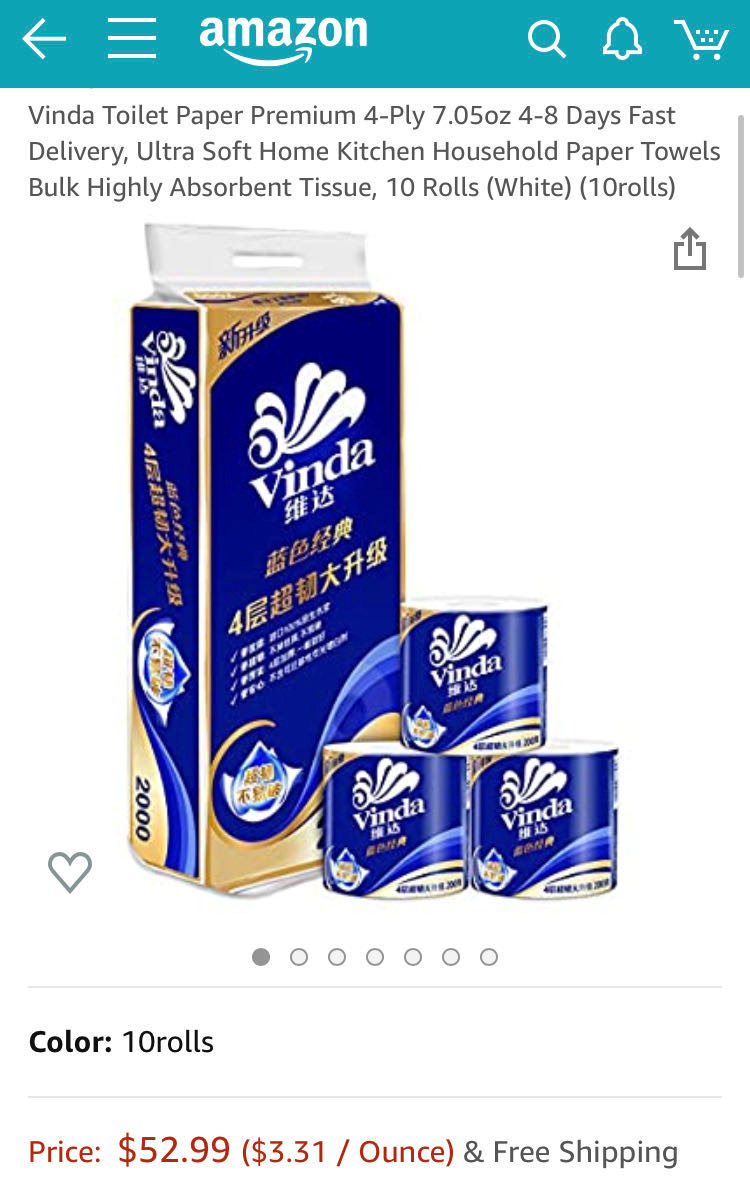Screen dimensions: 750x1203
Task: Select the last image page dot
Action: click(x=489, y=957)
